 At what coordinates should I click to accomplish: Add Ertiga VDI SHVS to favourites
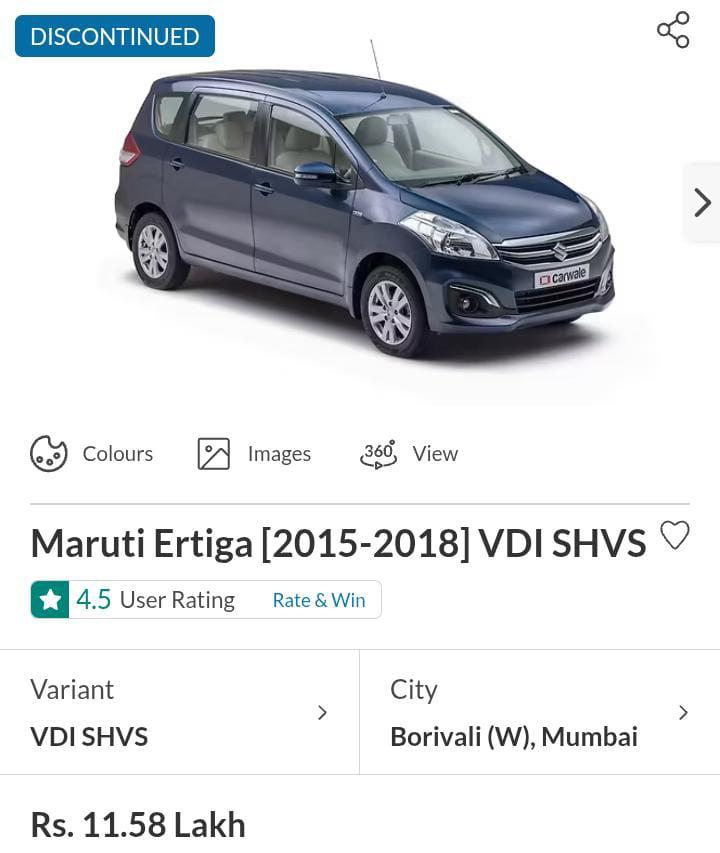(675, 536)
